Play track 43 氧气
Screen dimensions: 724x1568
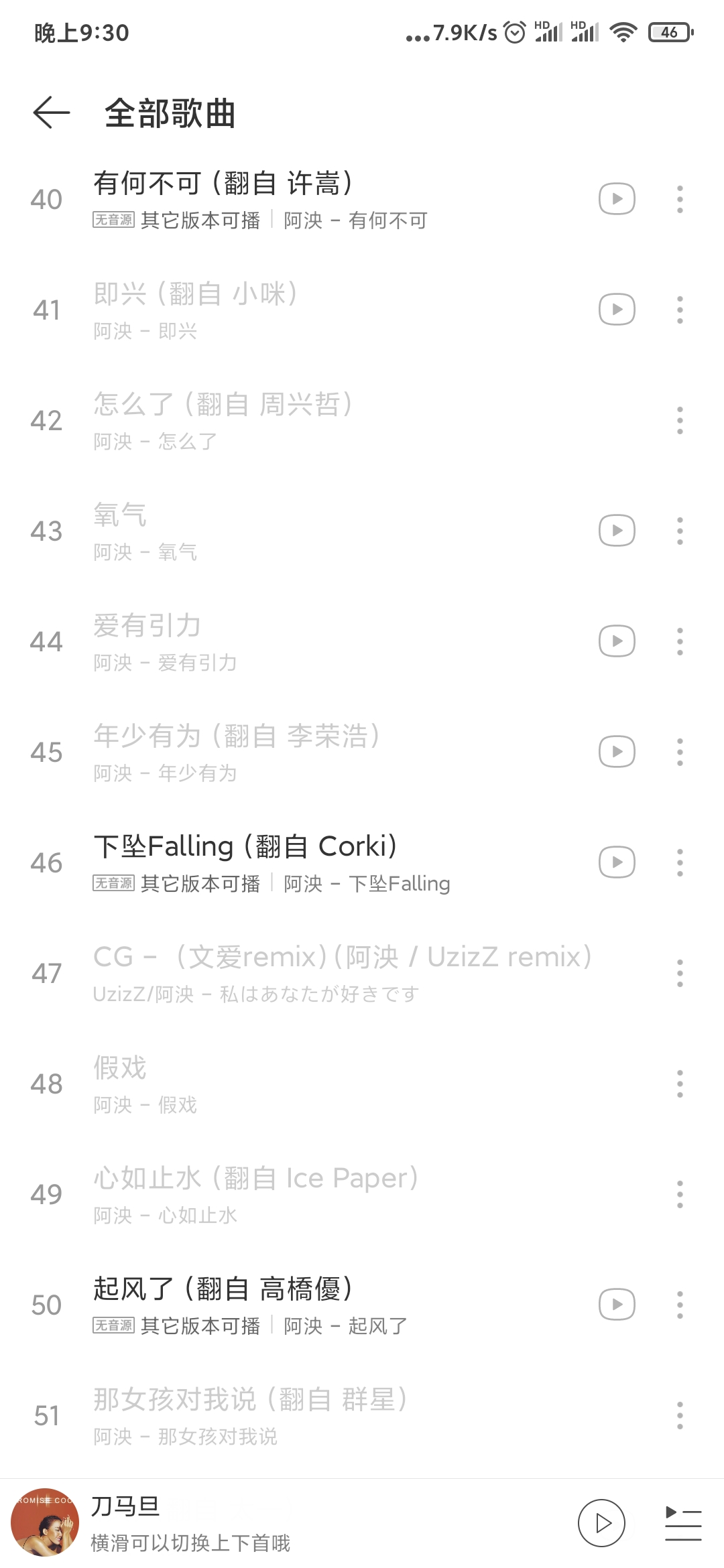615,529
